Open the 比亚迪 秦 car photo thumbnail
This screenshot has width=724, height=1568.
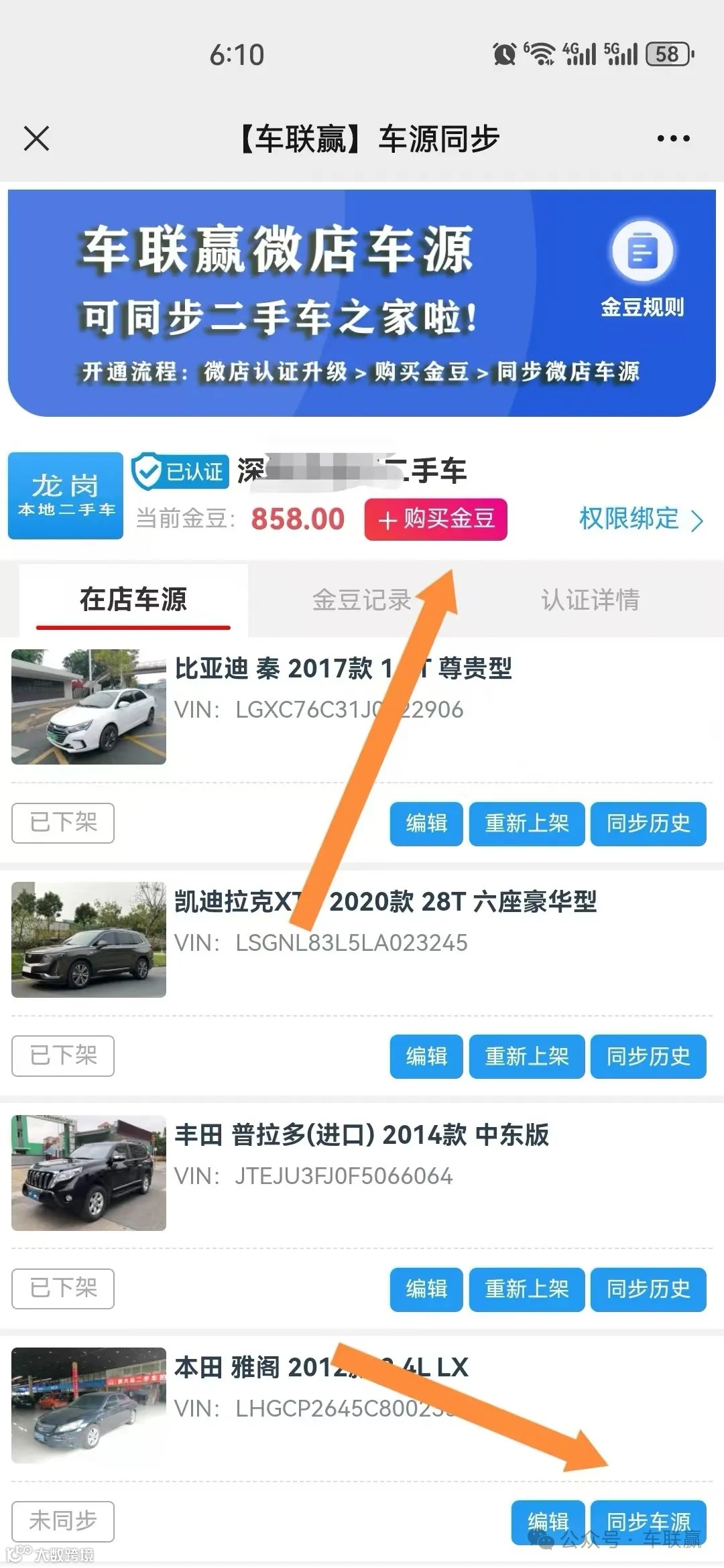[x=87, y=707]
